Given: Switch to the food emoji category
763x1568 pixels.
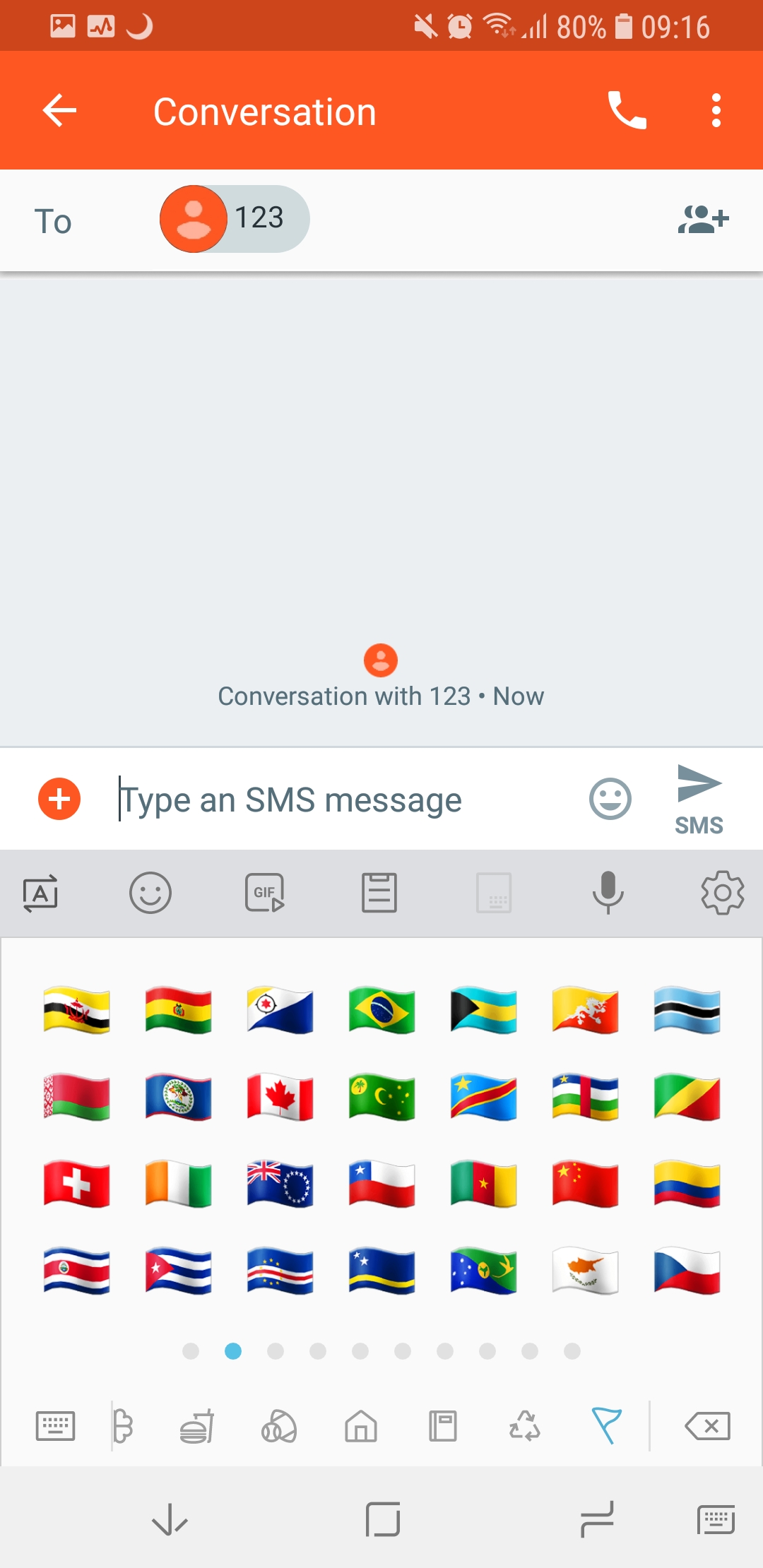Looking at the screenshot, I should (197, 1426).
